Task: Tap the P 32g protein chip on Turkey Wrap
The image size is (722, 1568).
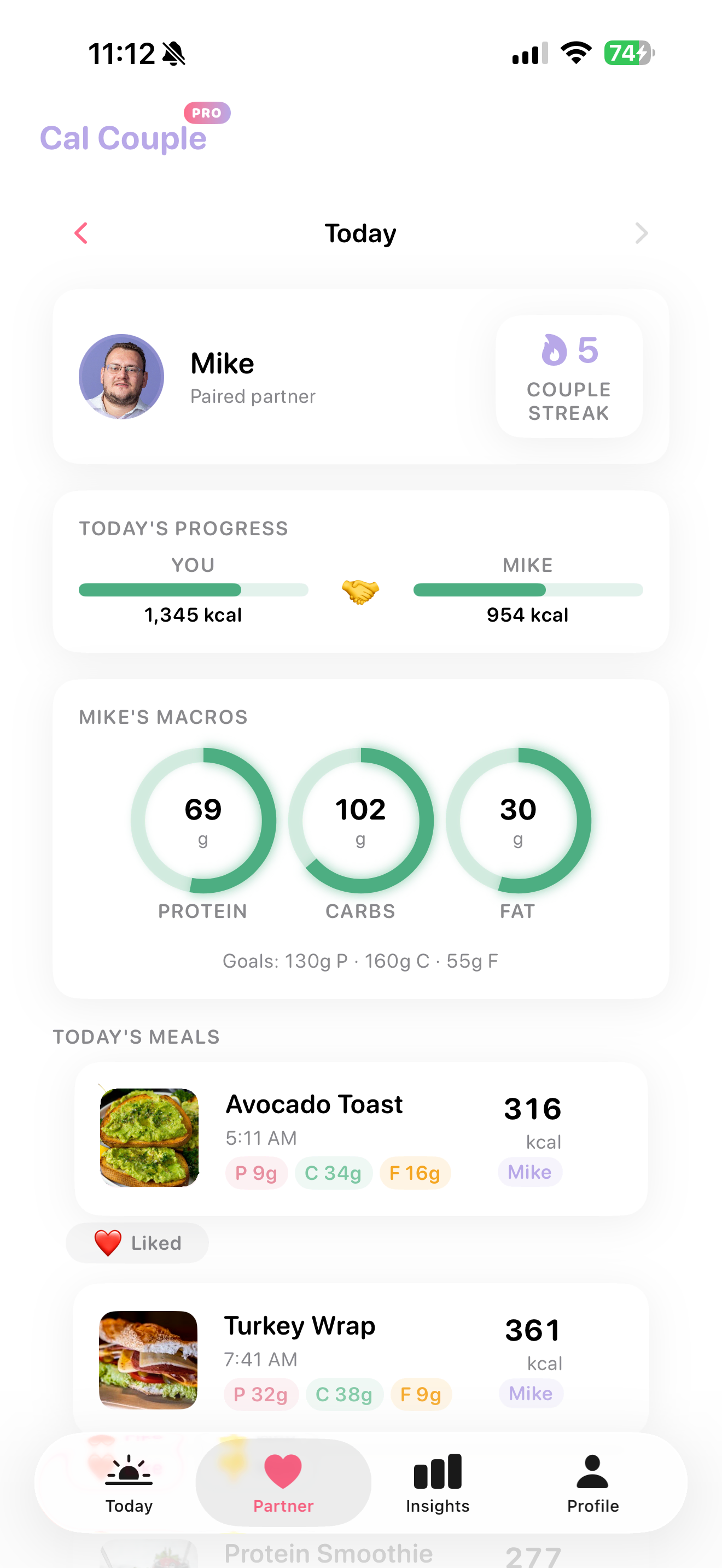Action: click(x=261, y=1394)
